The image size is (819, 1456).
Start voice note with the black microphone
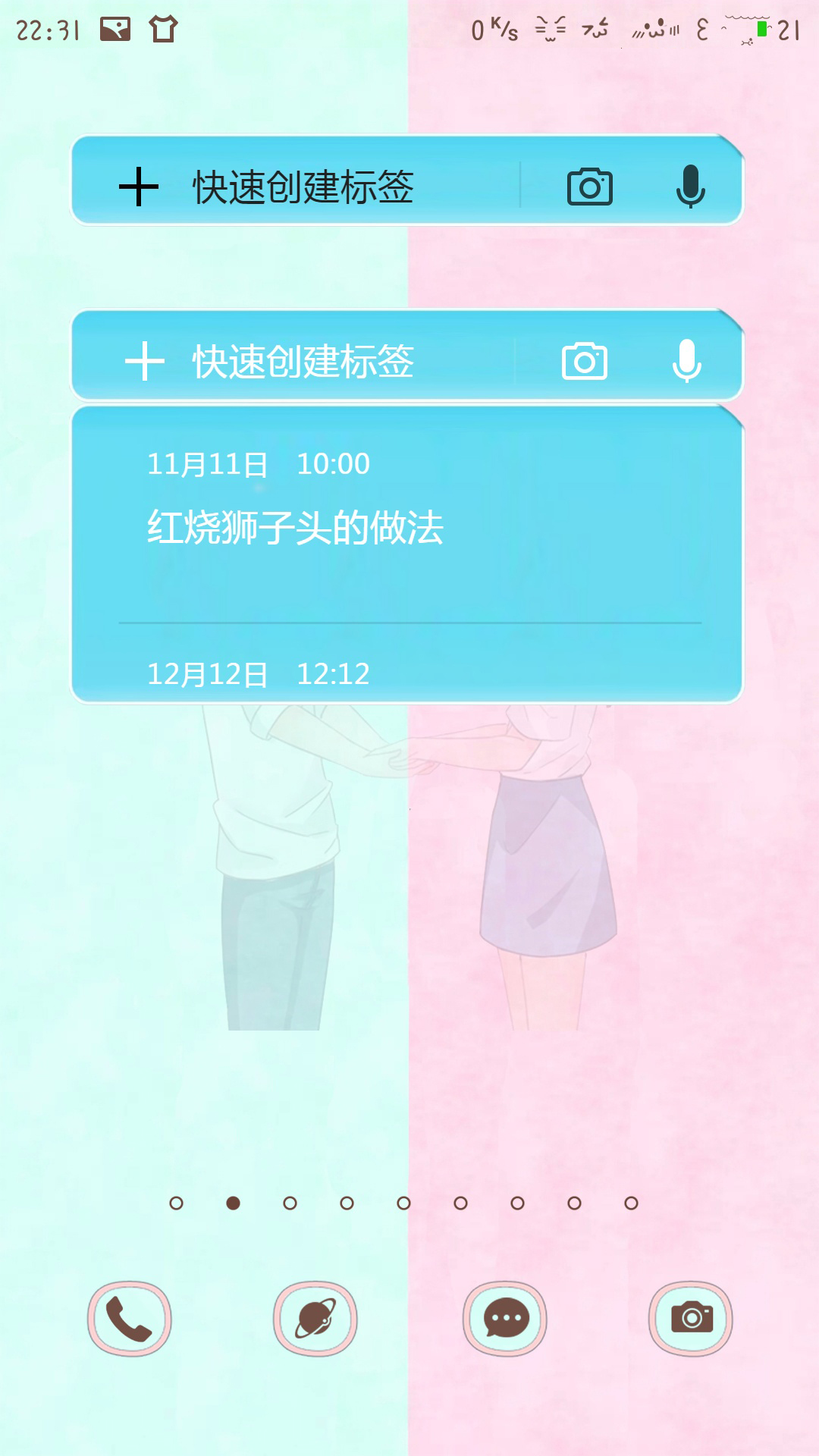pyautogui.click(x=690, y=187)
